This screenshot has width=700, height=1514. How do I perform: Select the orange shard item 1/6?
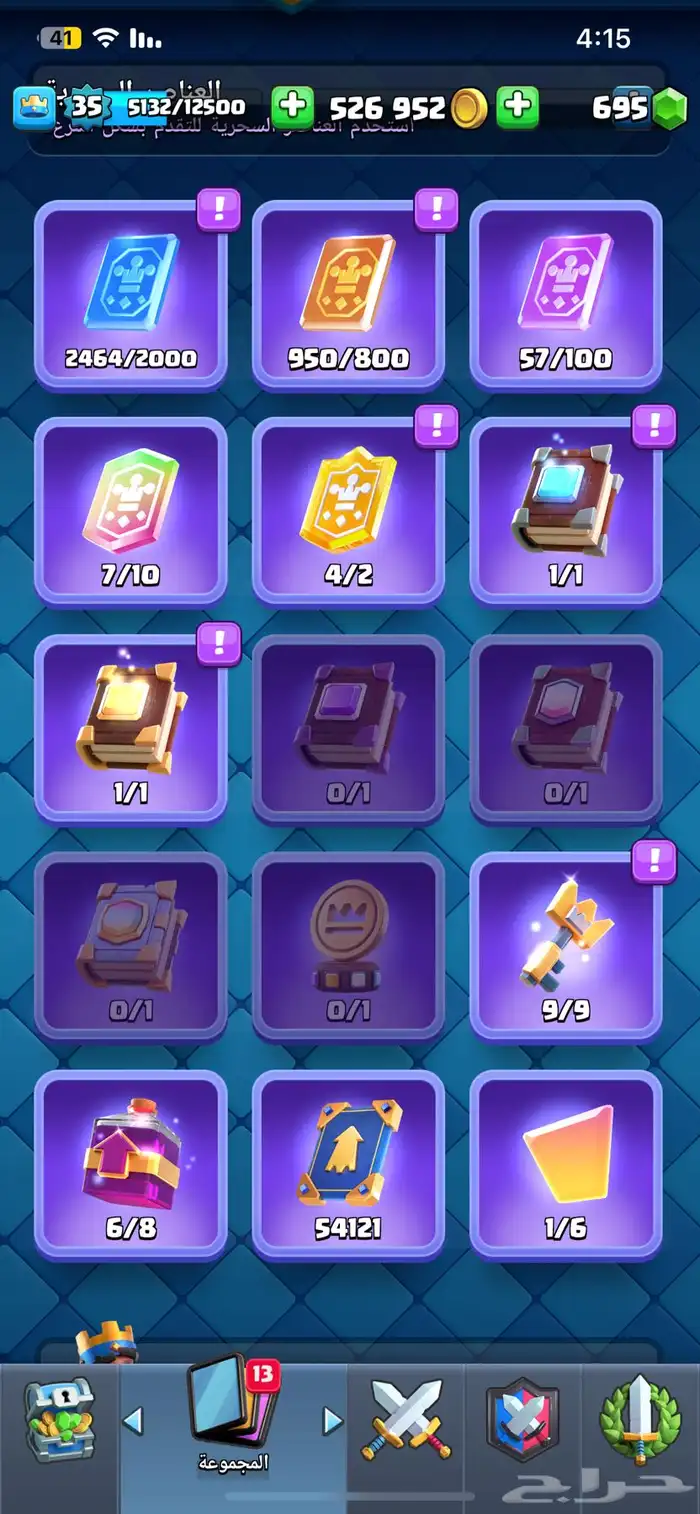[566, 1164]
